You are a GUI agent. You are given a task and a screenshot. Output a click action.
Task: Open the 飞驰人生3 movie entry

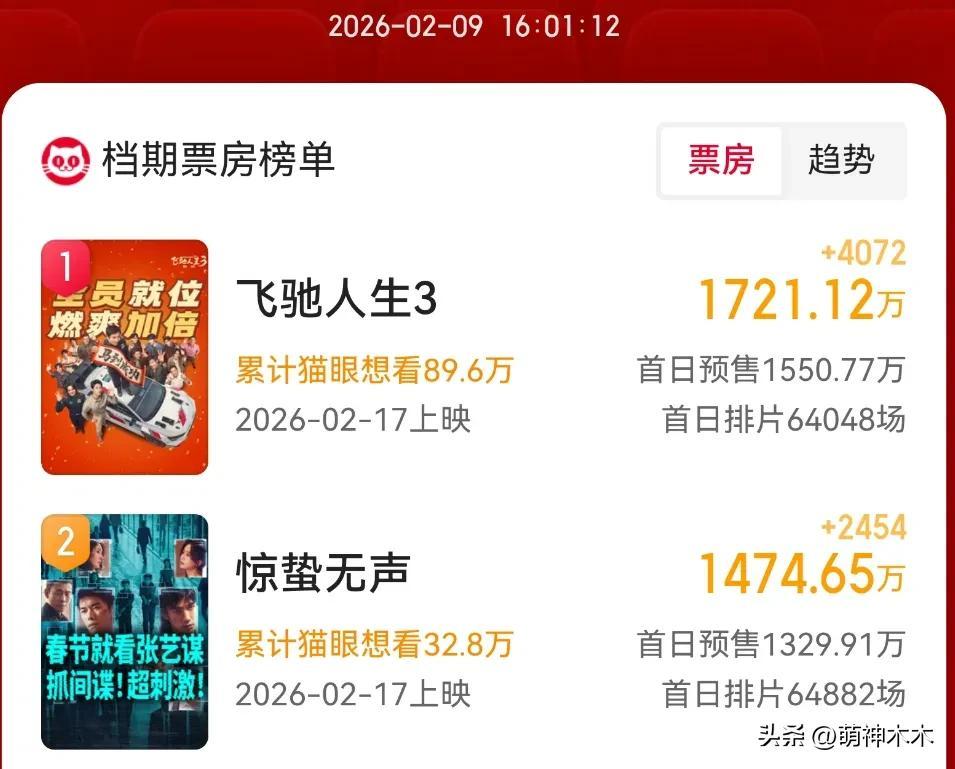336,299
